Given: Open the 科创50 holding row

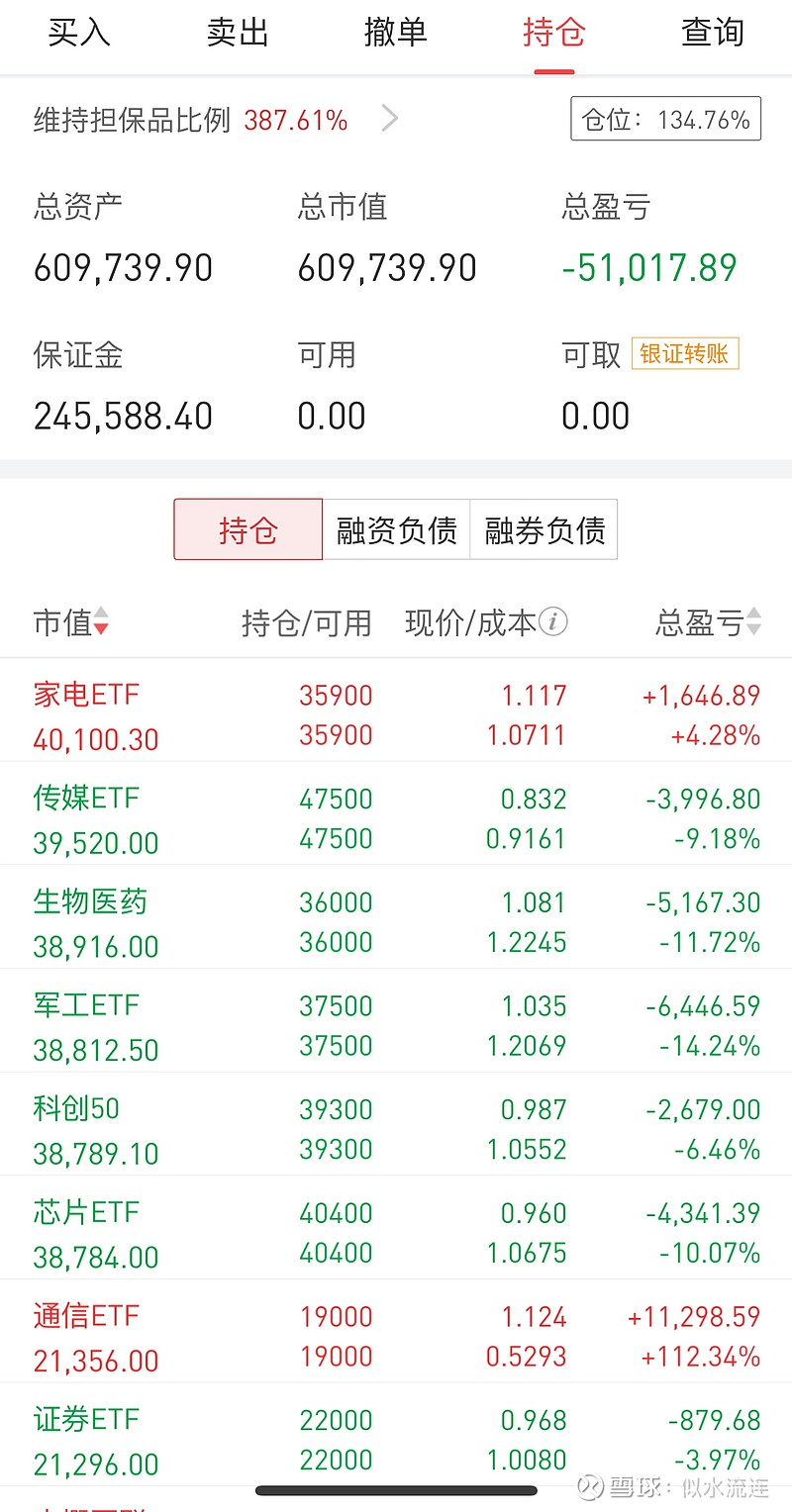Looking at the screenshot, I should [x=396, y=1128].
